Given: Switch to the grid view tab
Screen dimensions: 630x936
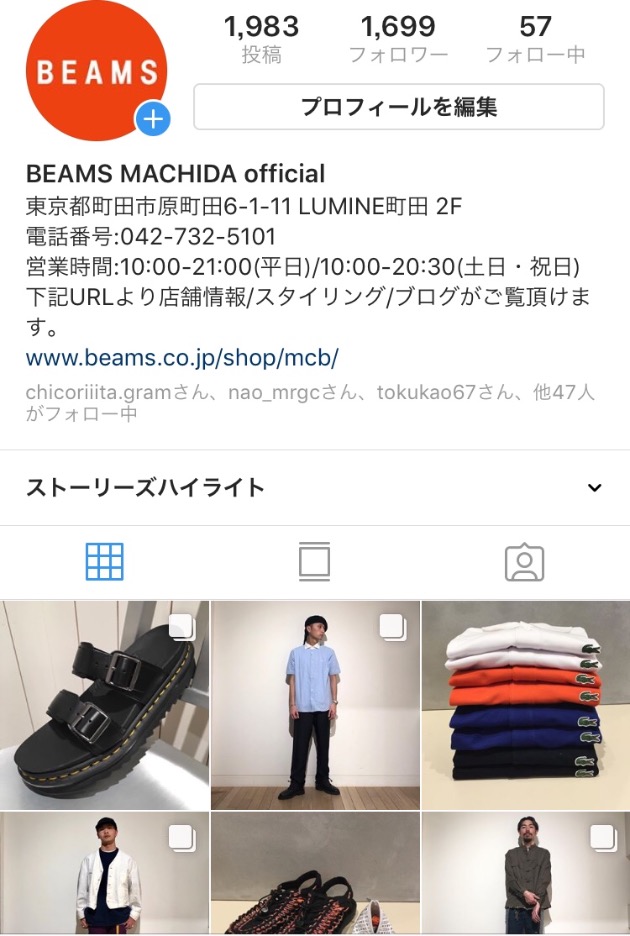Looking at the screenshot, I should [x=104, y=562].
